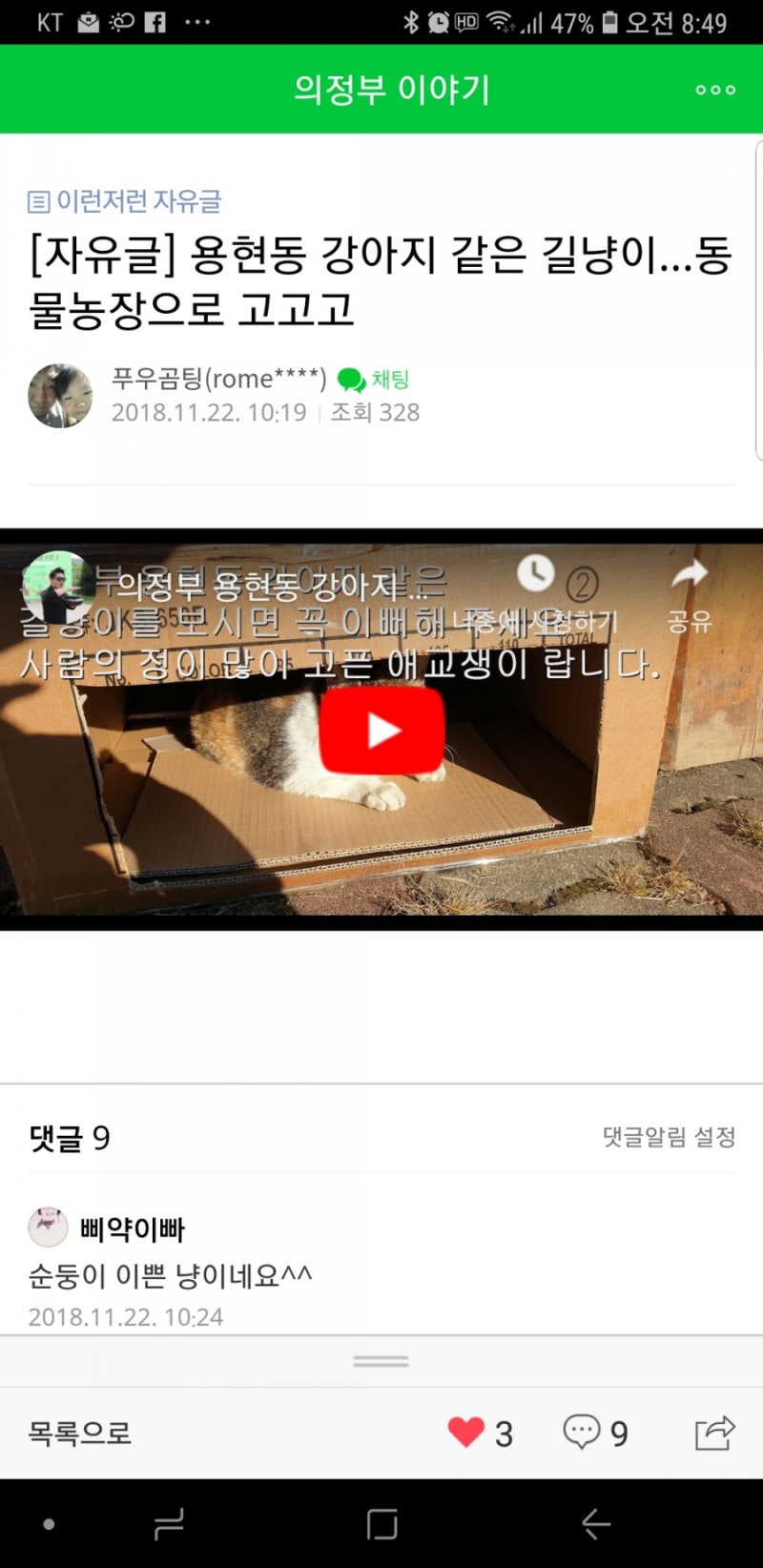This screenshot has height=1568, width=763.
Task: Play the embedded YouTube video
Action: coord(381,731)
